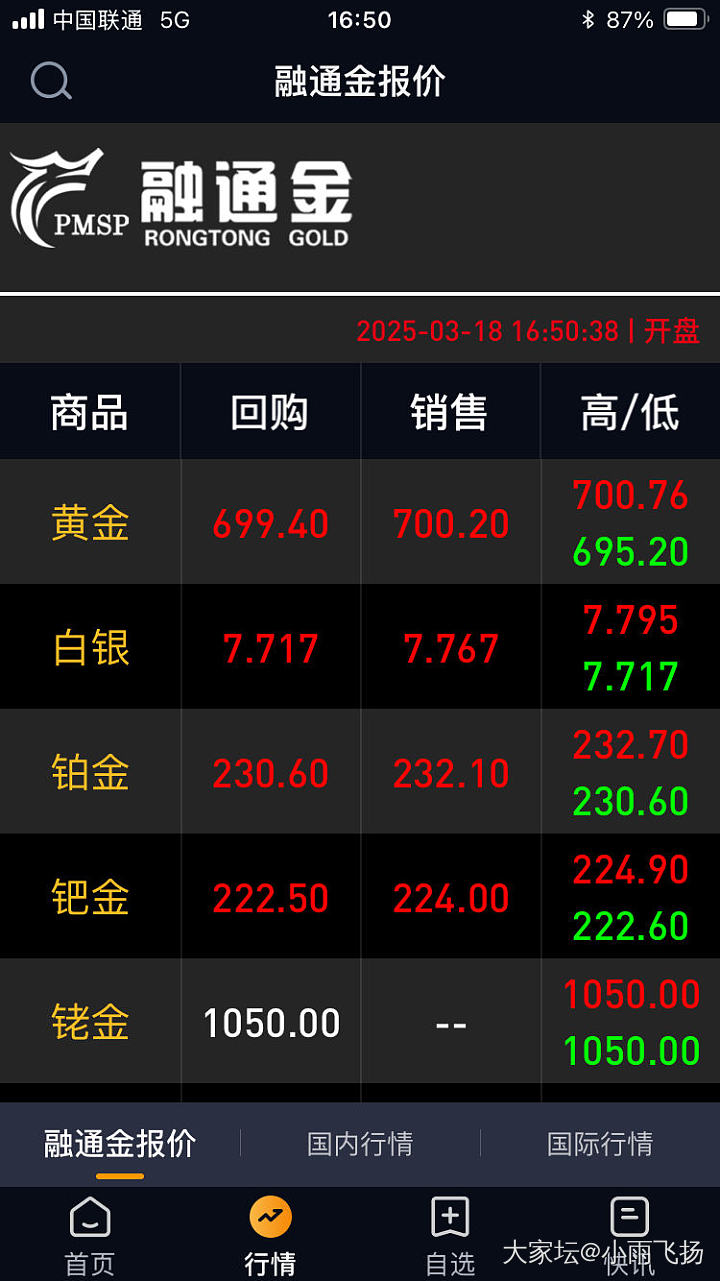Go to the 首页 home tab
This screenshot has height=1281, width=720.
(x=90, y=1236)
